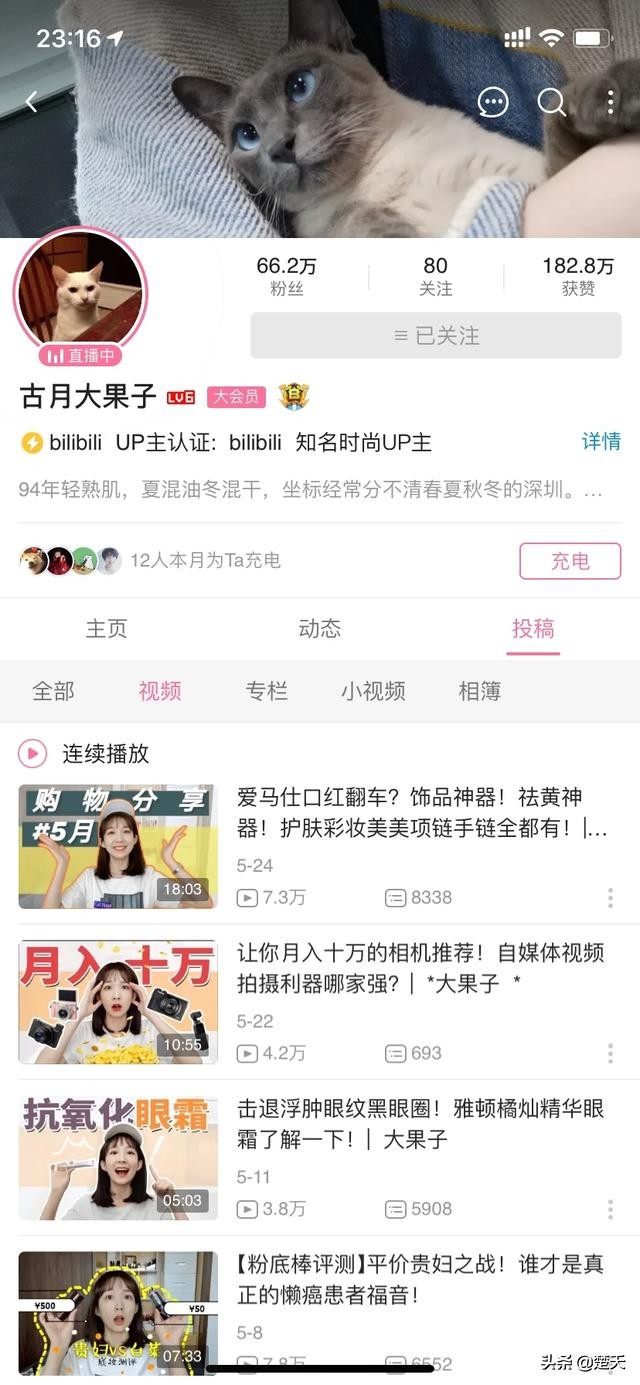Select the 专栏 filter

tap(267, 691)
